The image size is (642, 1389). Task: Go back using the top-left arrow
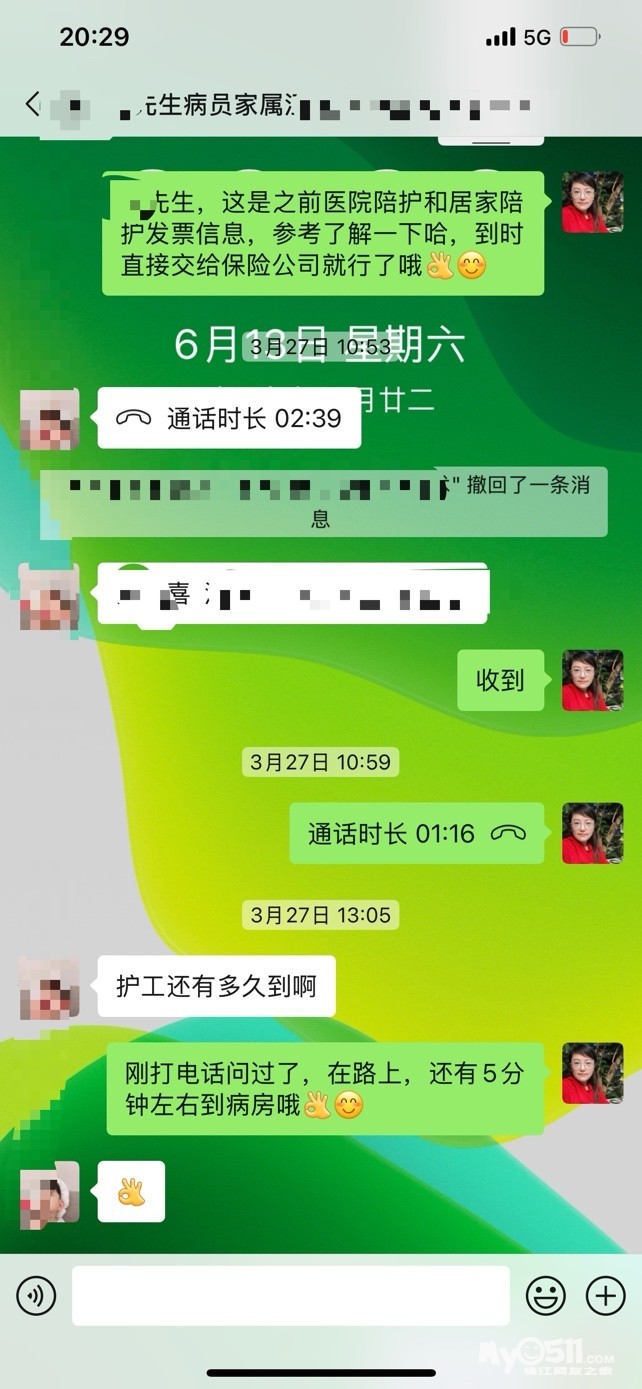pyautogui.click(x=33, y=104)
